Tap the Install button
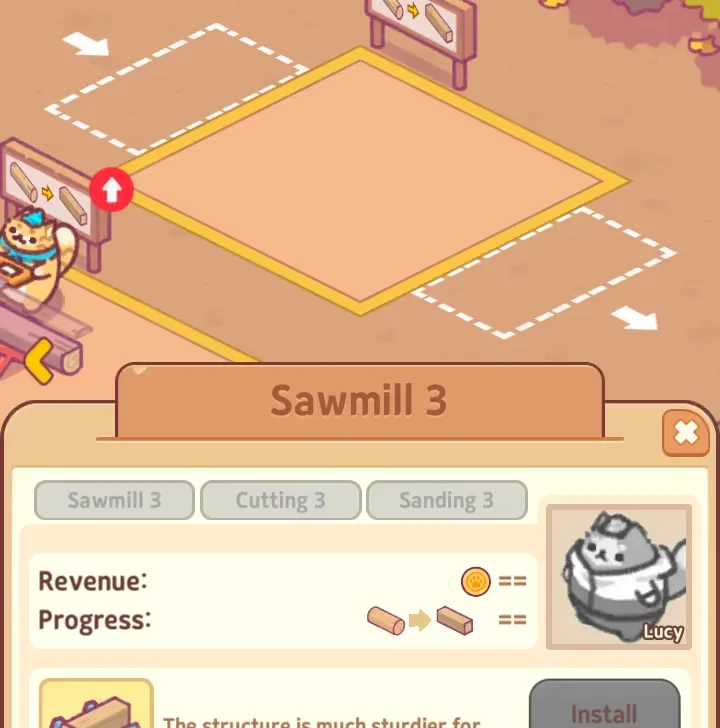Screen dimensions: 720x728 coord(604,708)
